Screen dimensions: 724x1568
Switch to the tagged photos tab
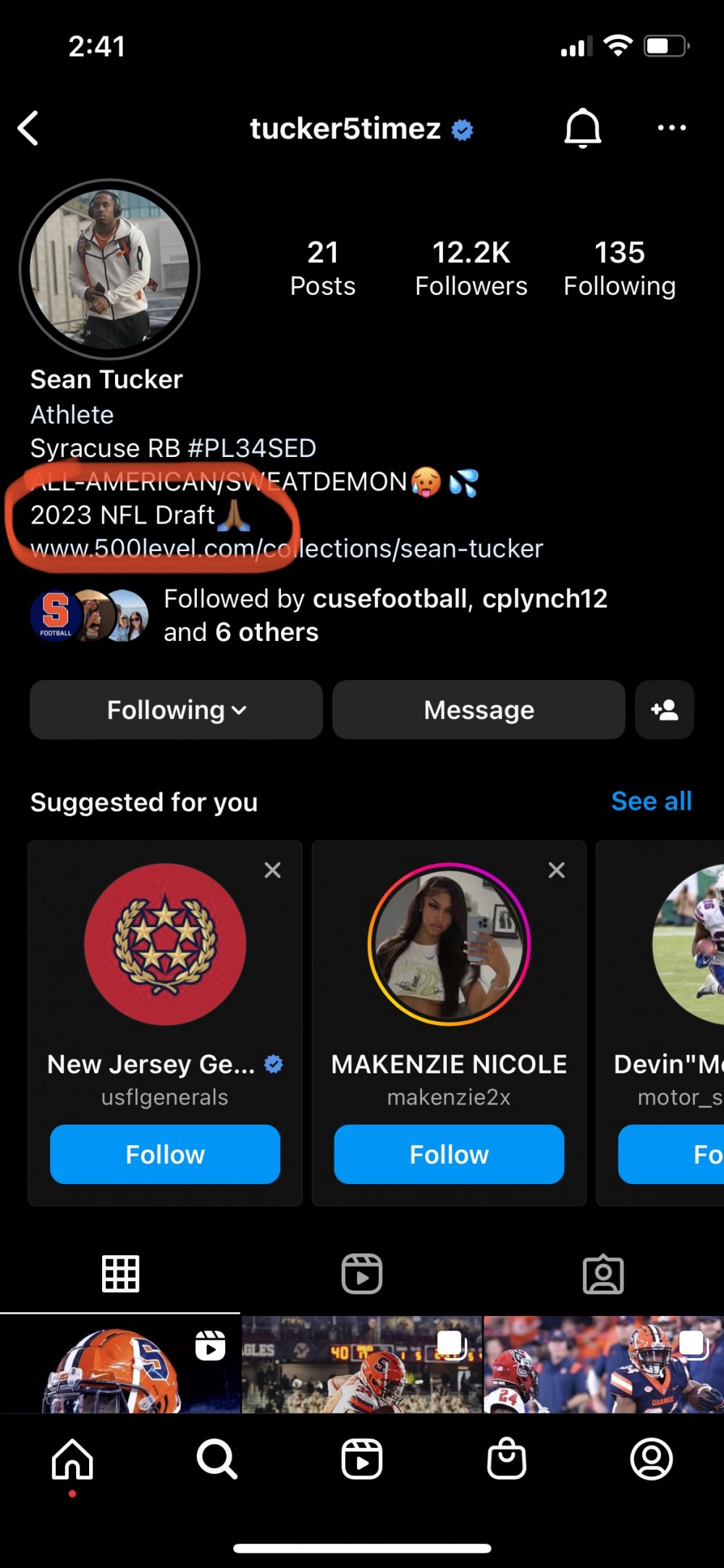(x=603, y=1274)
